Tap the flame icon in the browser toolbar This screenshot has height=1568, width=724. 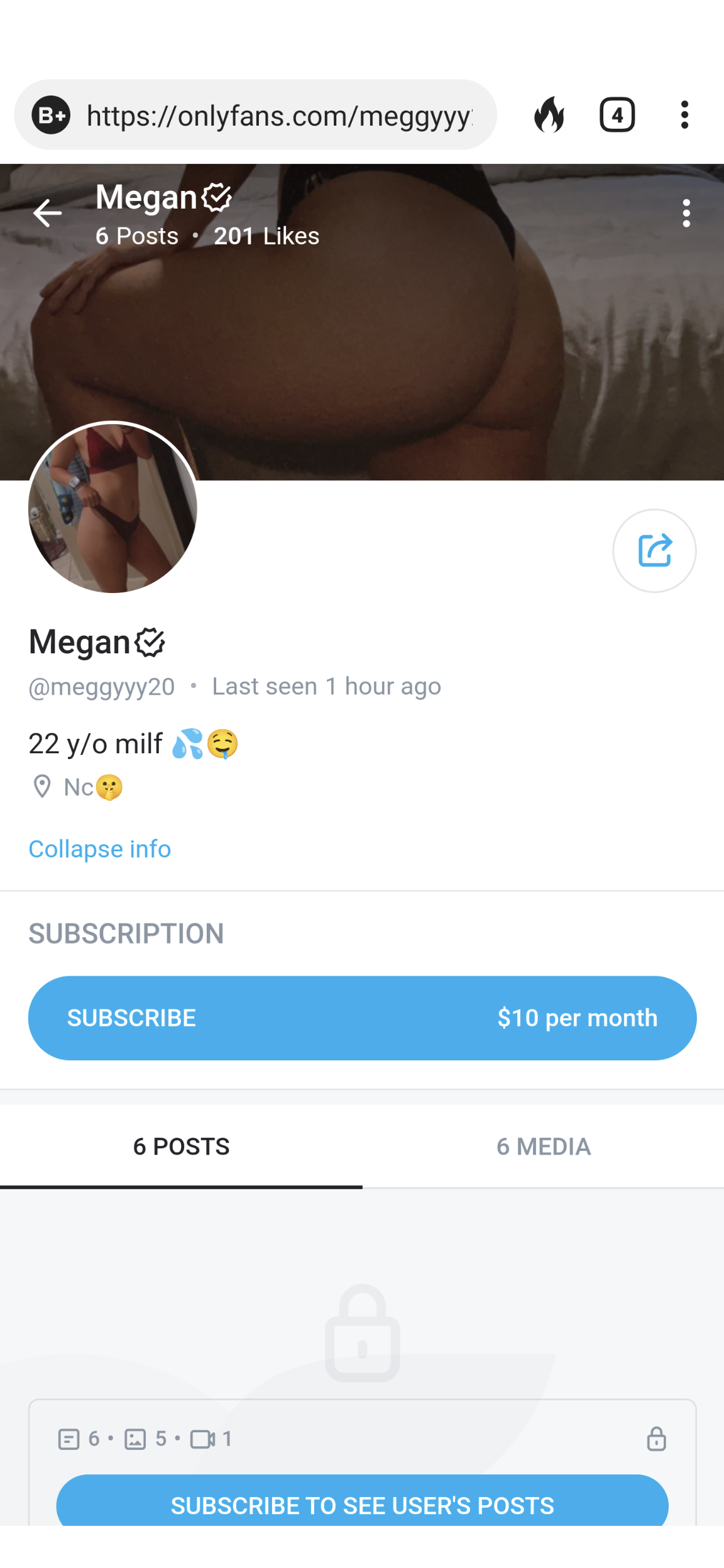[x=549, y=115]
